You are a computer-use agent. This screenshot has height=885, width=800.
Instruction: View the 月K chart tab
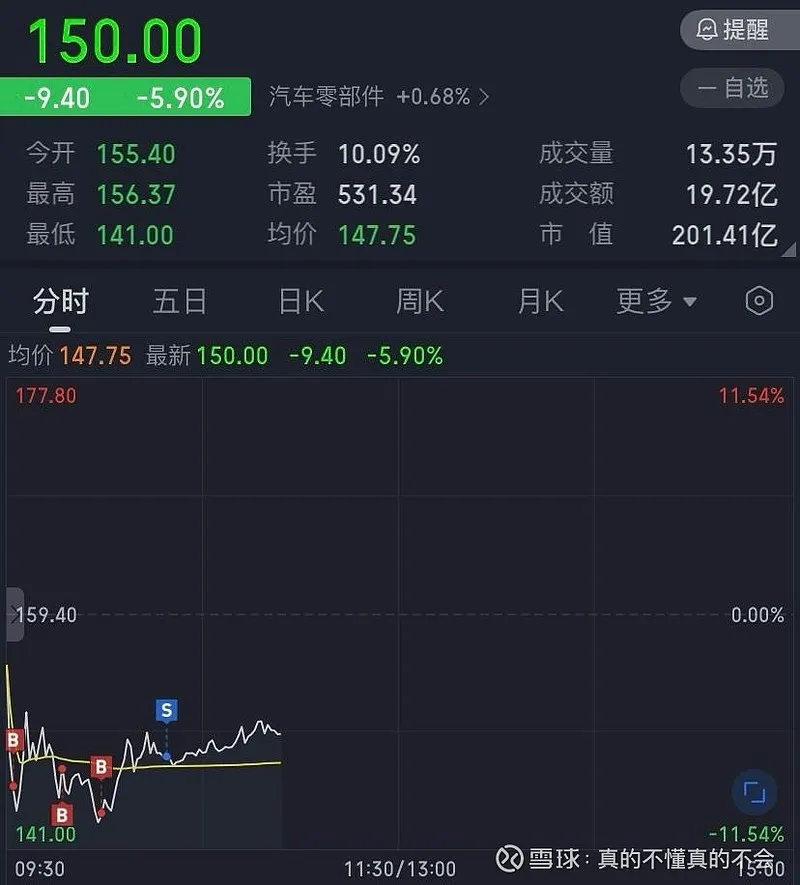[x=541, y=301]
